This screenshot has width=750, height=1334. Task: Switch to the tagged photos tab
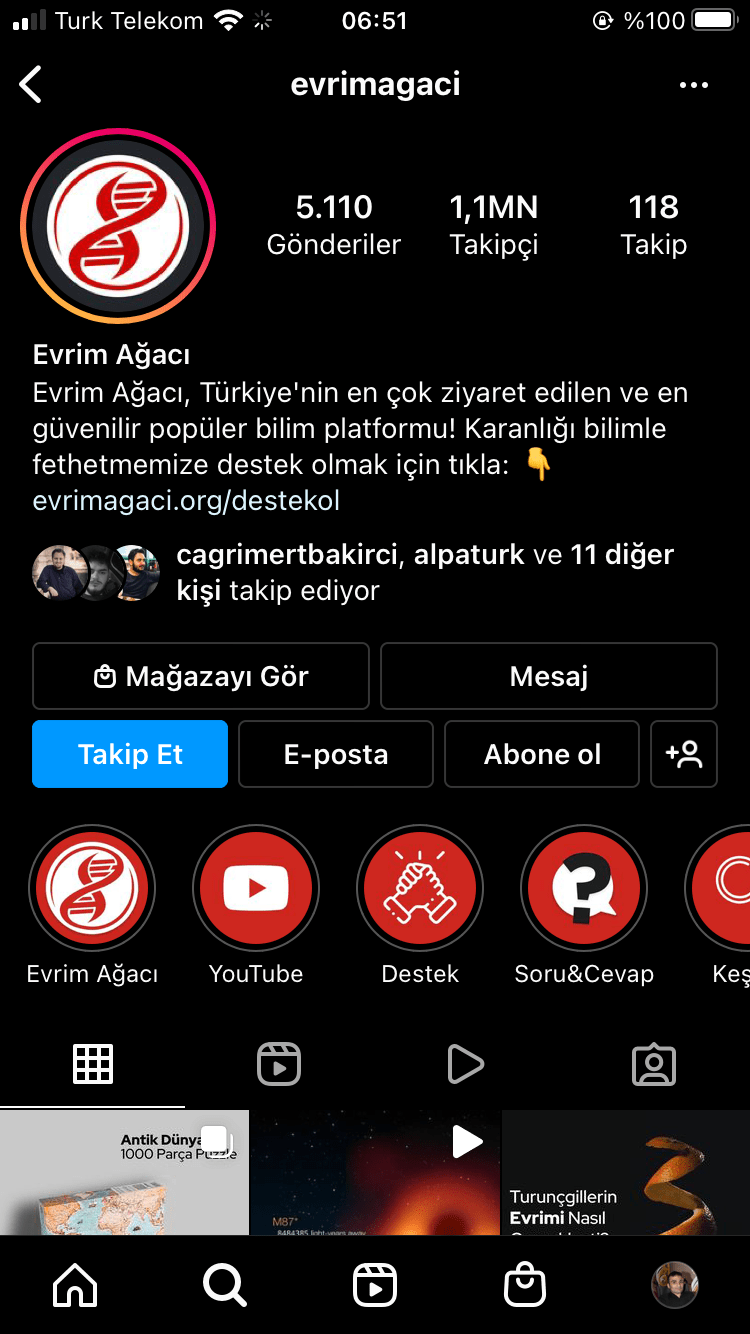click(x=654, y=1064)
